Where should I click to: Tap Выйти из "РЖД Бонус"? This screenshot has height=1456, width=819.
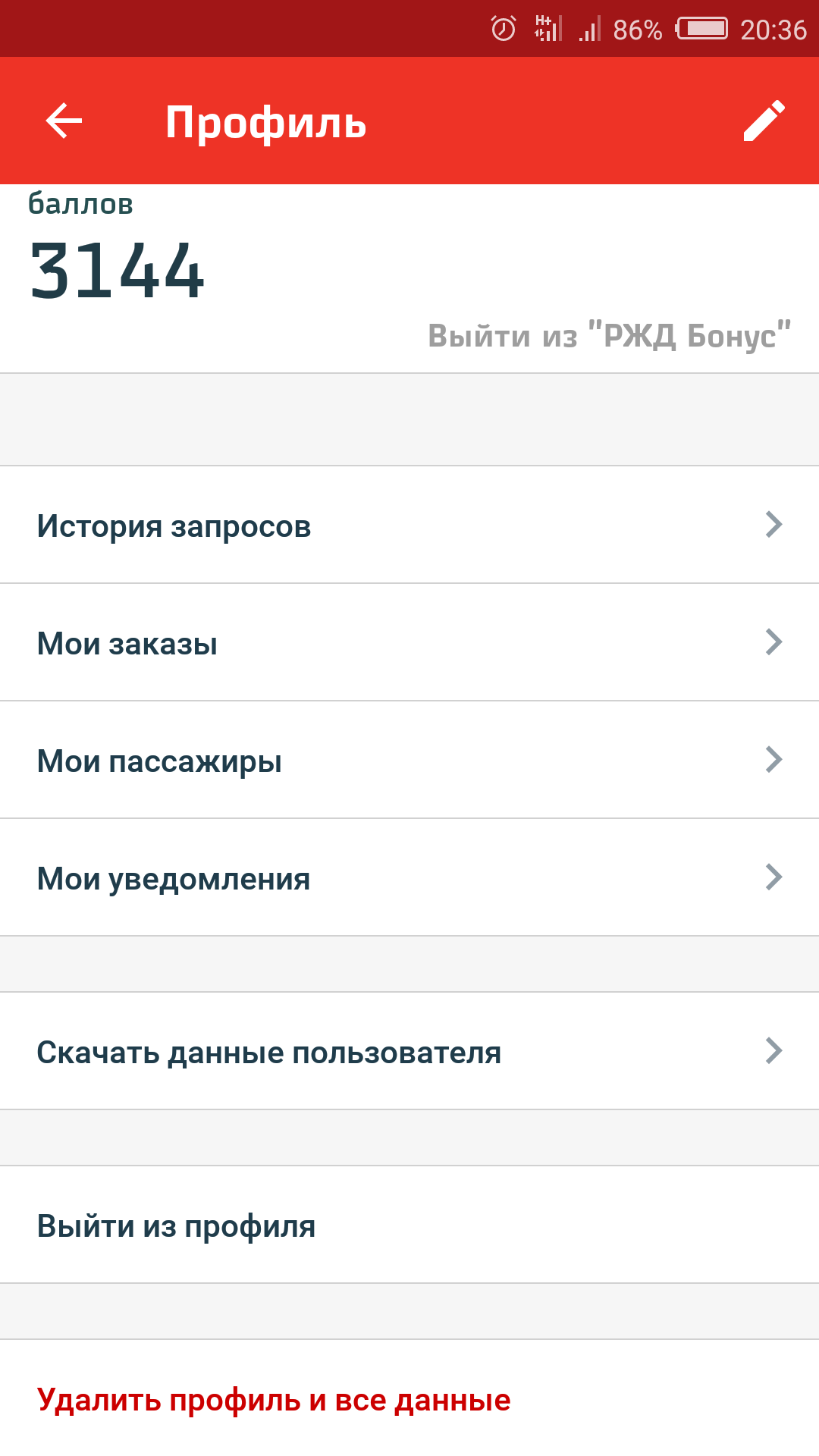click(610, 336)
